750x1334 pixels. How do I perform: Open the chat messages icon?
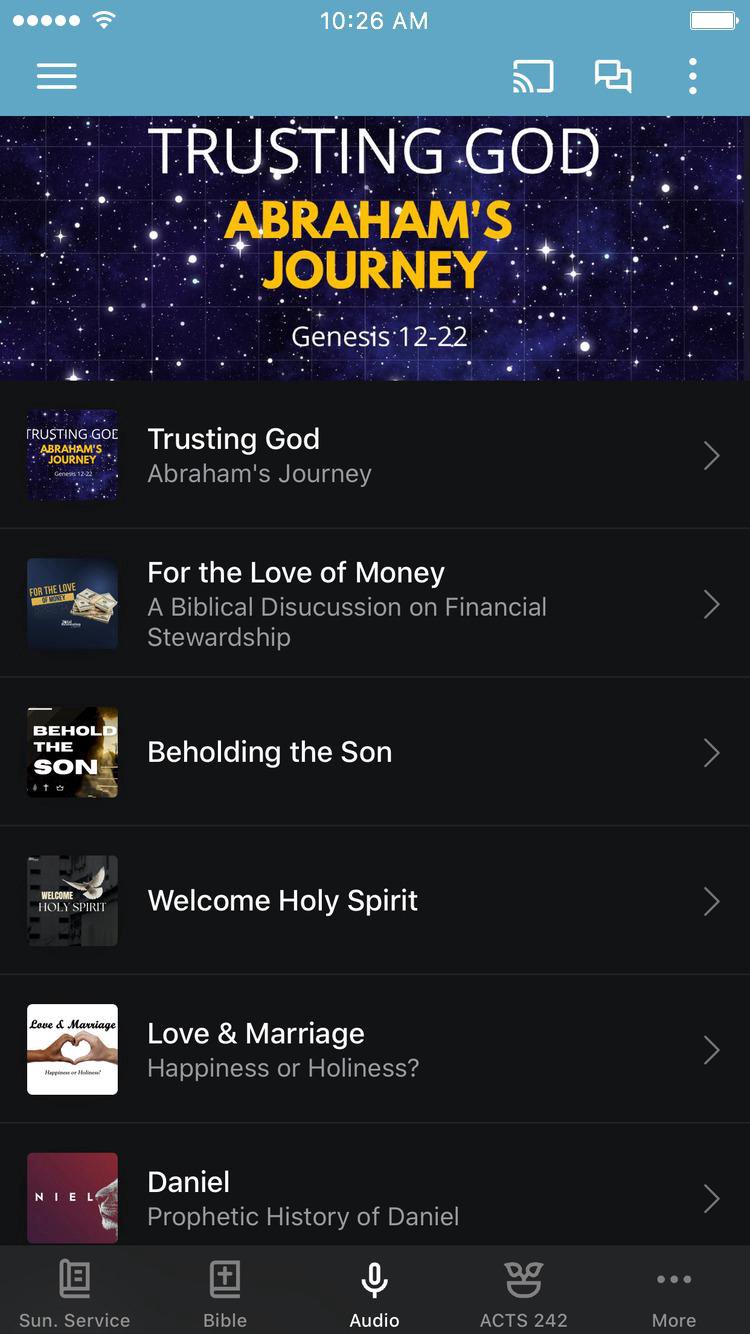[613, 76]
